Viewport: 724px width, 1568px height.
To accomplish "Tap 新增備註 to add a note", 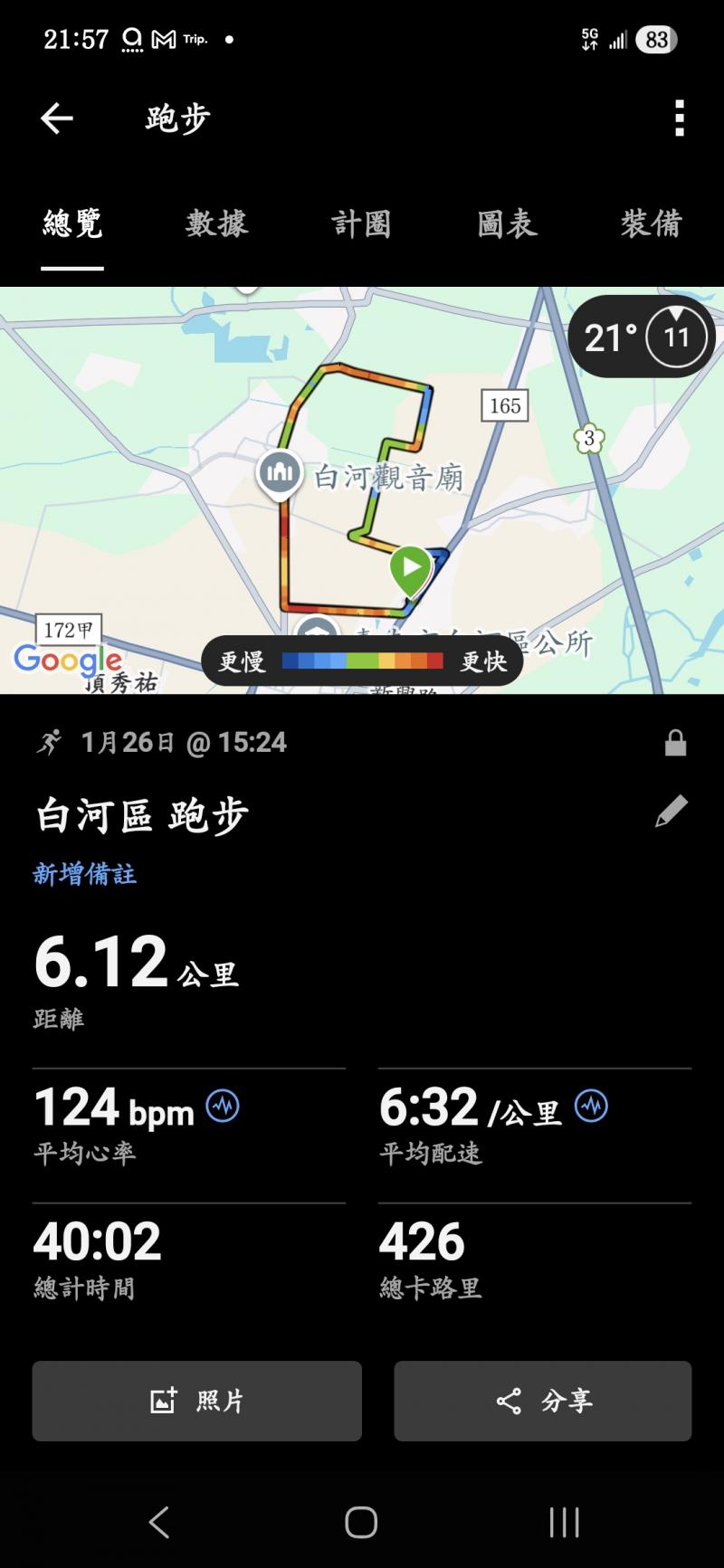I will (85, 874).
